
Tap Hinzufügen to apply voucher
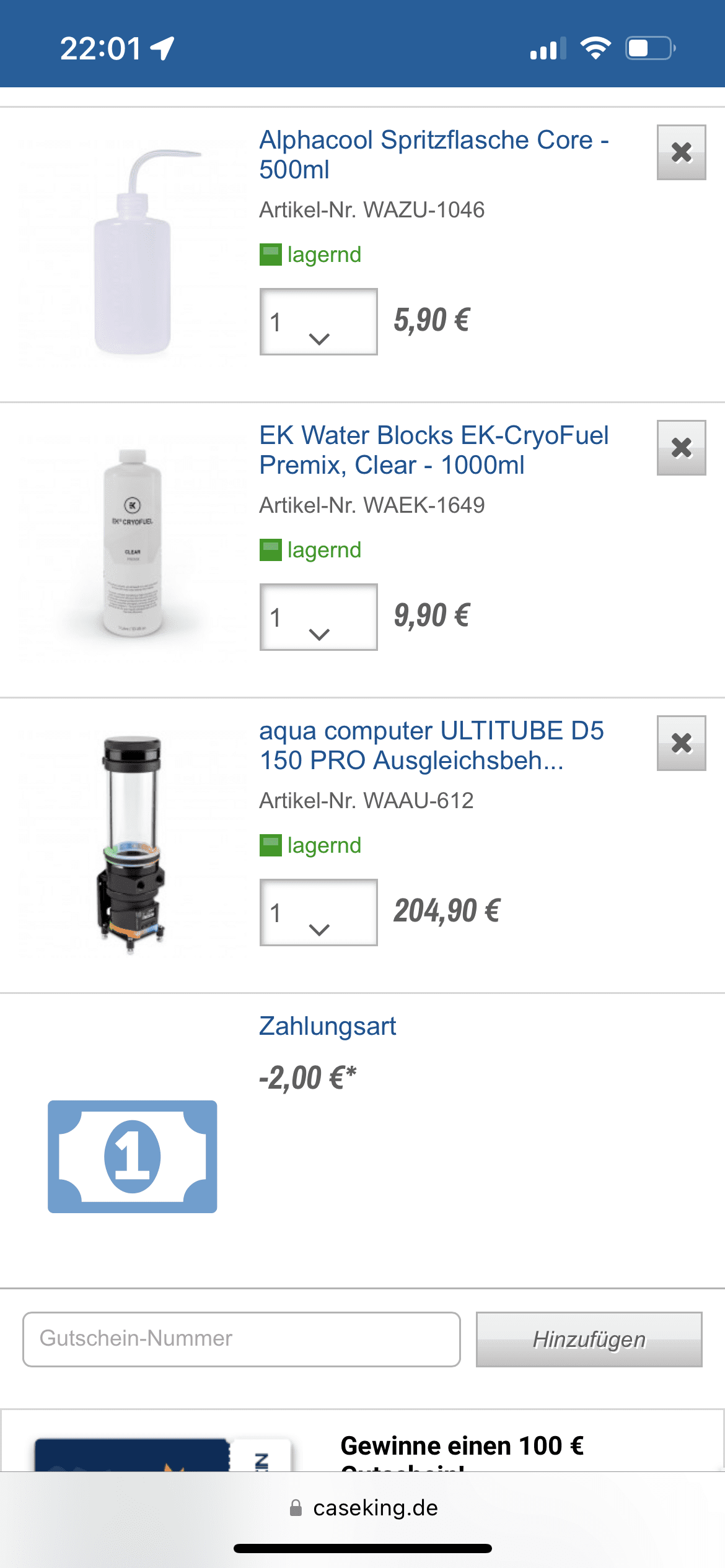click(589, 1339)
